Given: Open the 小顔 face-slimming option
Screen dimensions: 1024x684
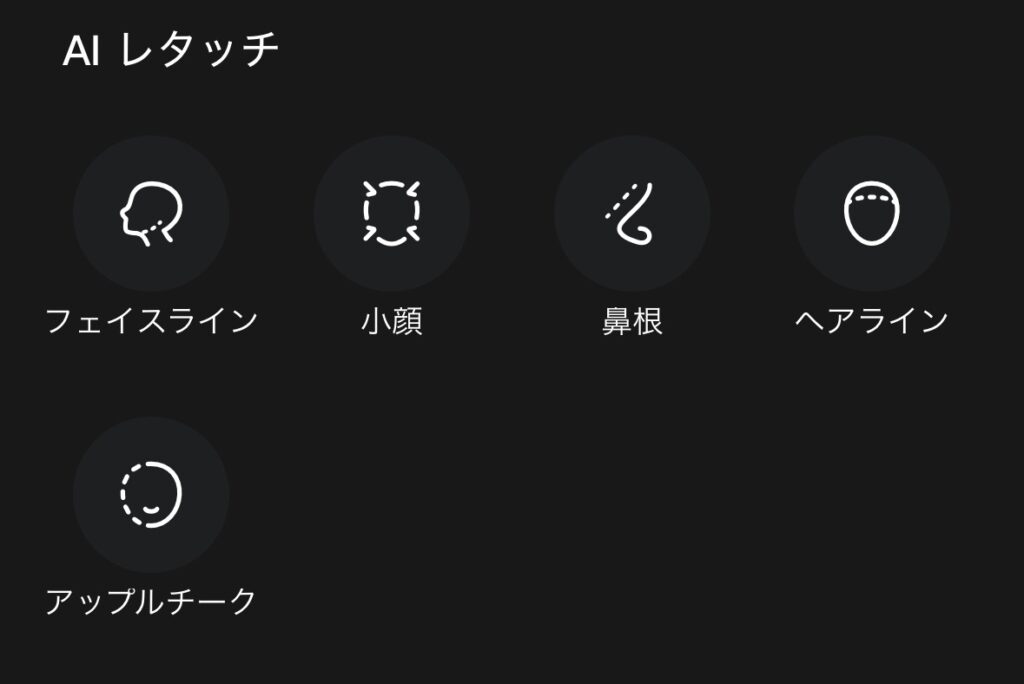Looking at the screenshot, I should (392, 214).
